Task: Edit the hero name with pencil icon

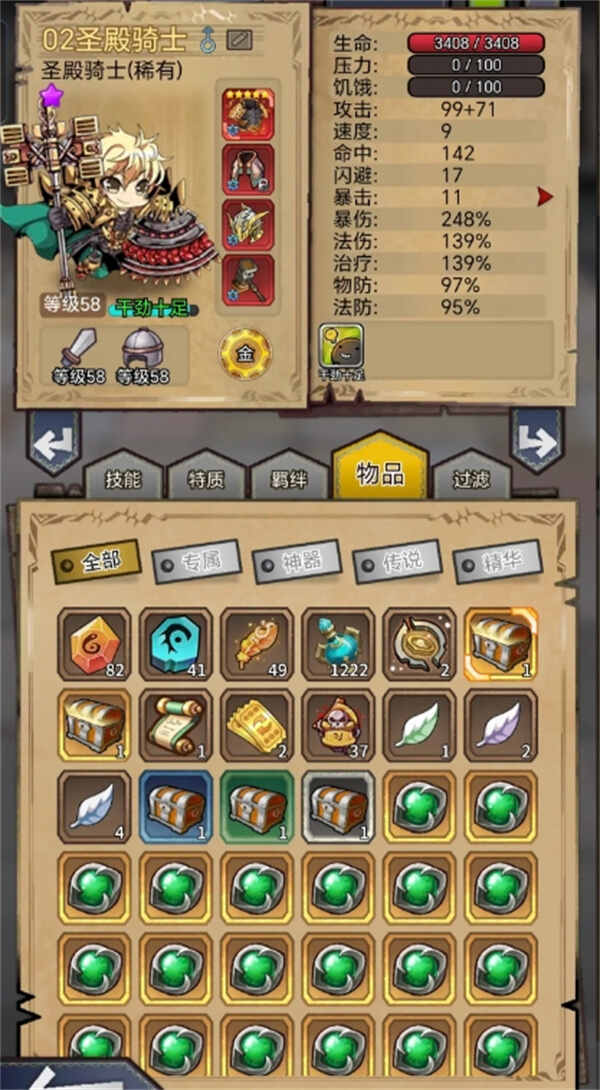Action: 237,40
